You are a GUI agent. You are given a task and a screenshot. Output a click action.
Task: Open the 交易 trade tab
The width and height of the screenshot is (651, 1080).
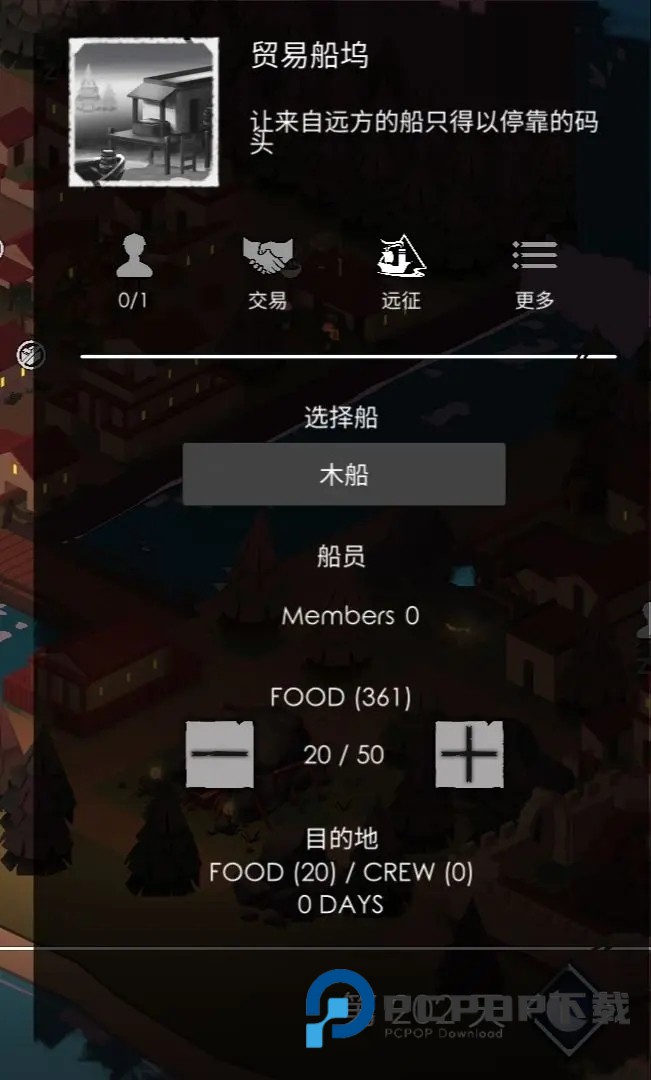(x=267, y=272)
